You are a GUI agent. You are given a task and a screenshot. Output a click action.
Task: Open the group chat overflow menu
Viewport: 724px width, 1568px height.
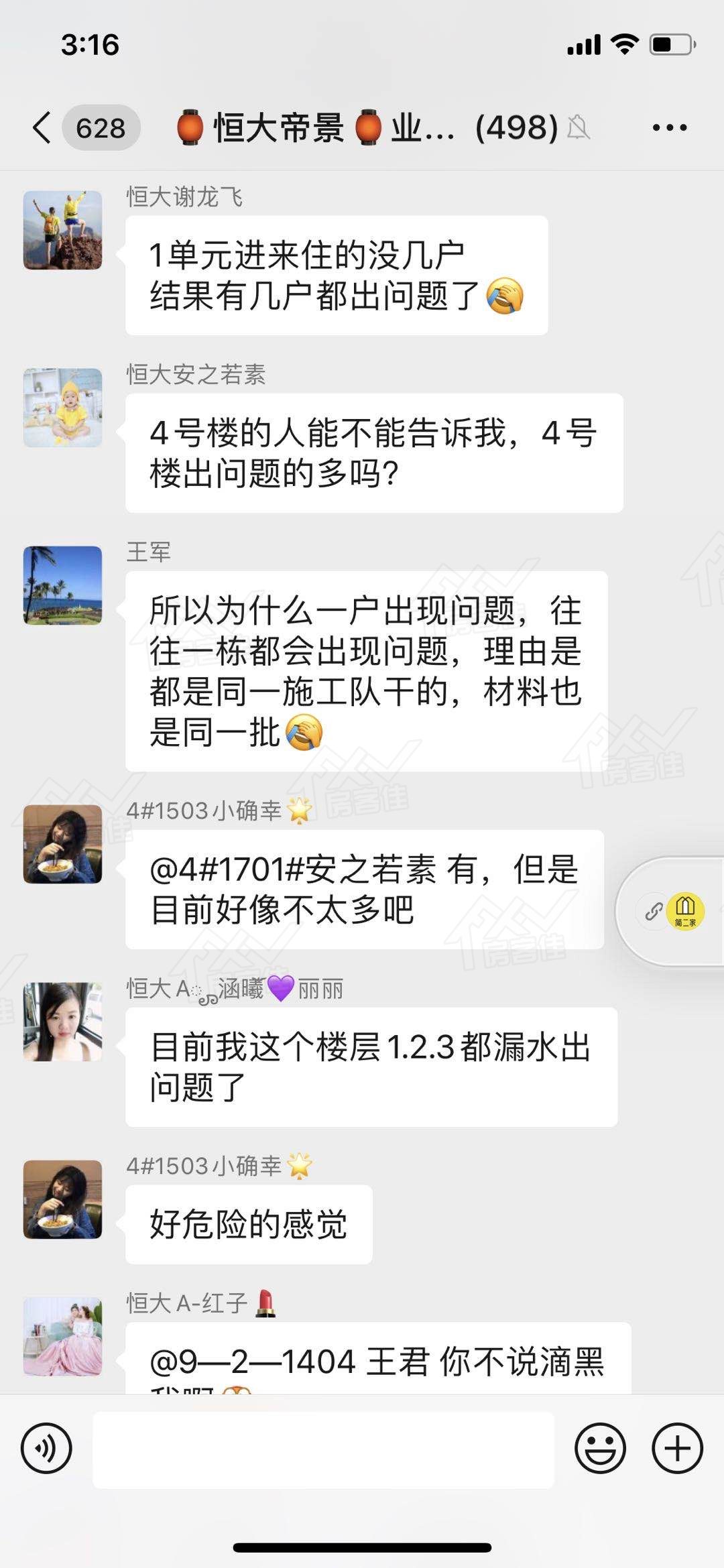(670, 127)
